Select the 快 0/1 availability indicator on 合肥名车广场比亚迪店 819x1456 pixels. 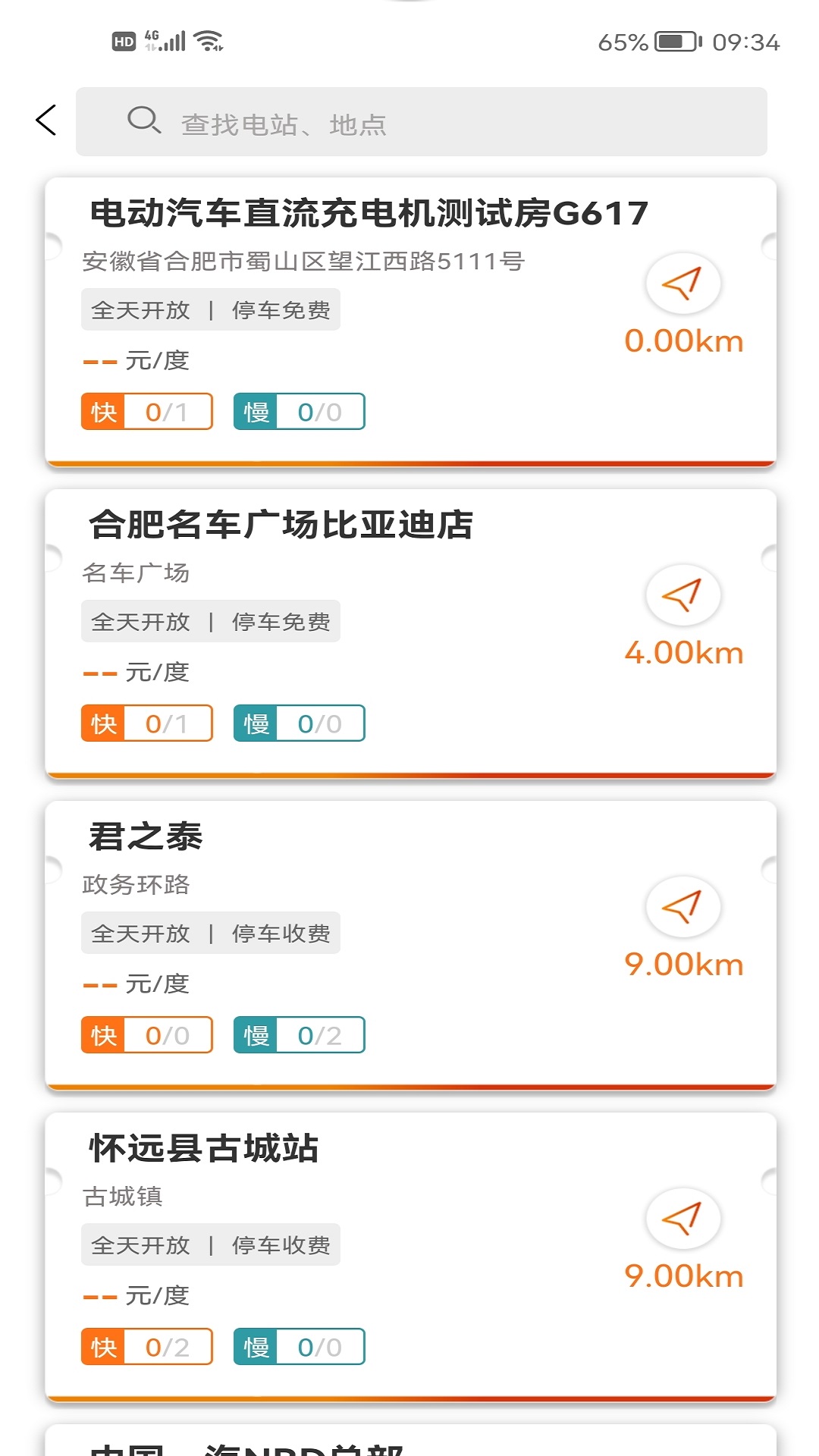146,723
